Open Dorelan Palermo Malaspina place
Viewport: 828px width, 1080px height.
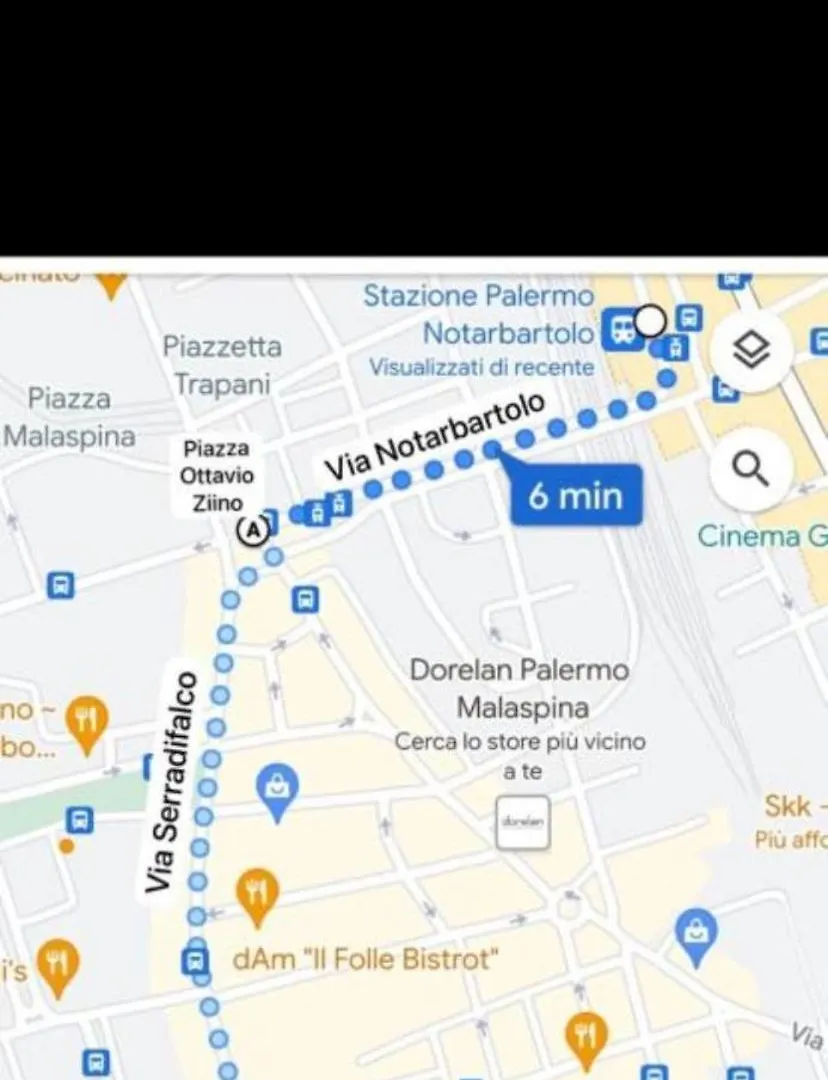coord(523,822)
